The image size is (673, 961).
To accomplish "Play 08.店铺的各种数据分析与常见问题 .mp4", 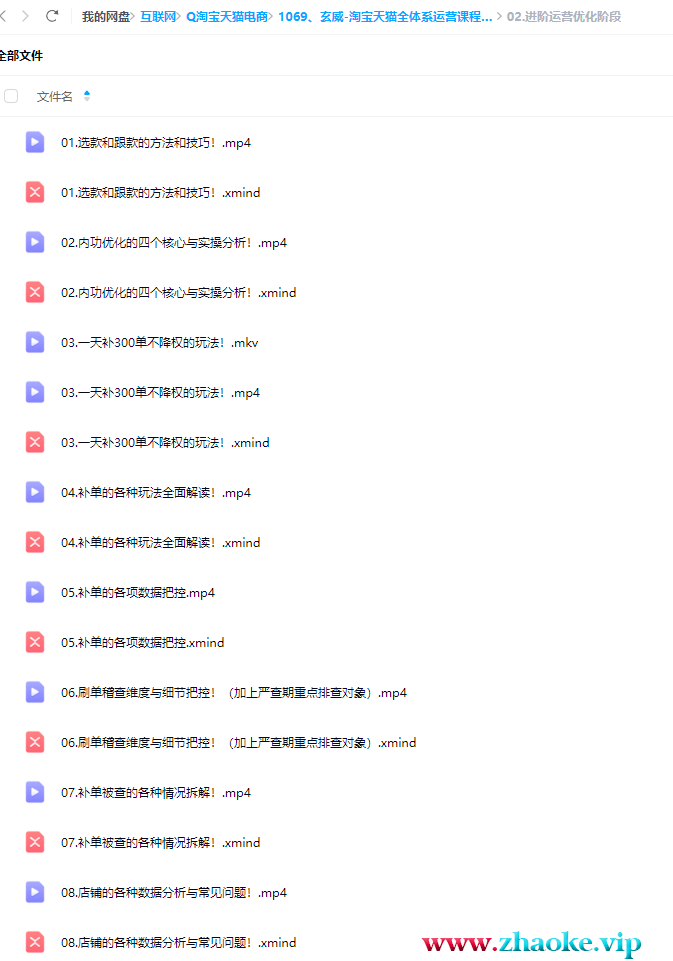I will coord(174,893).
